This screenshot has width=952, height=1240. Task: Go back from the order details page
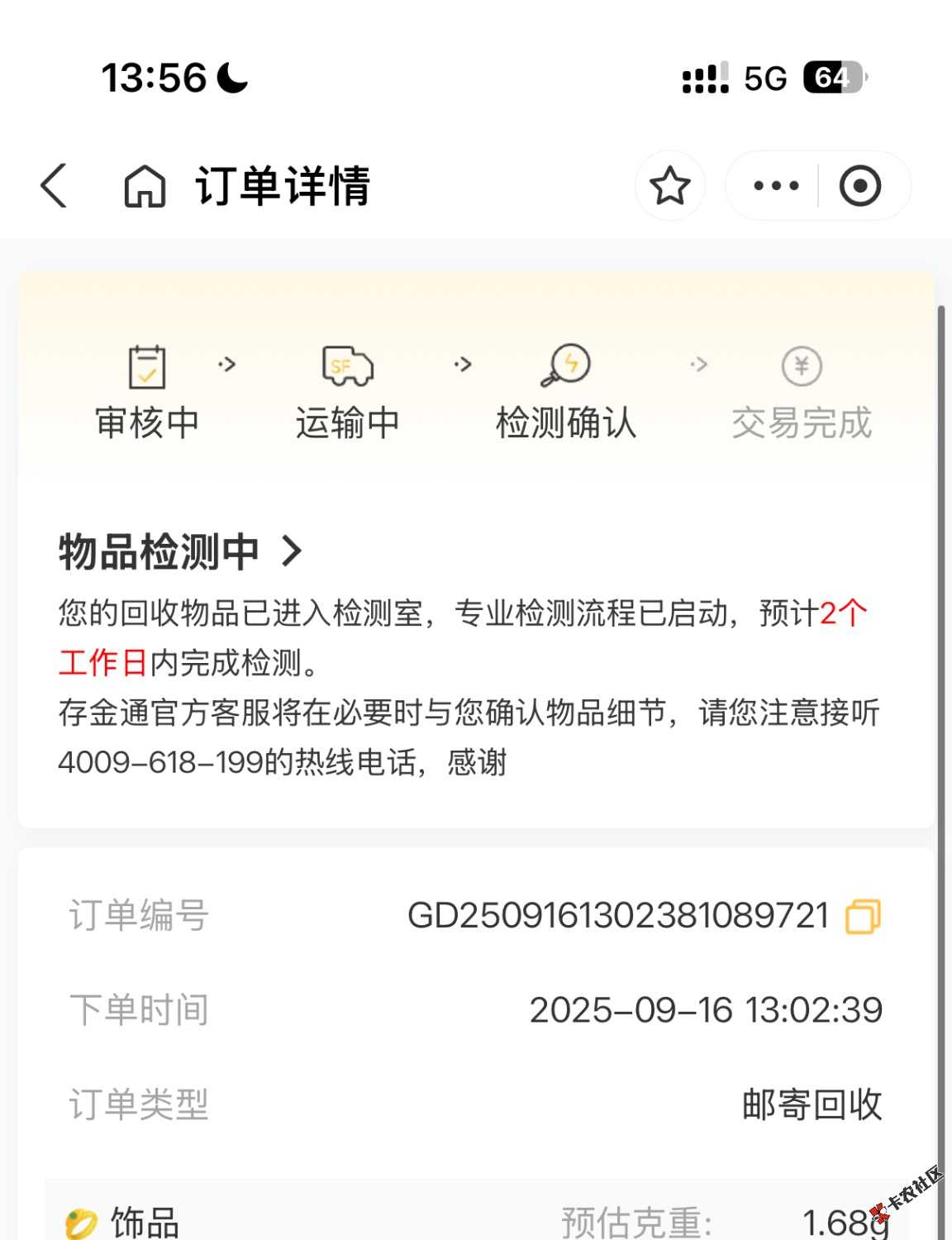[x=55, y=185]
